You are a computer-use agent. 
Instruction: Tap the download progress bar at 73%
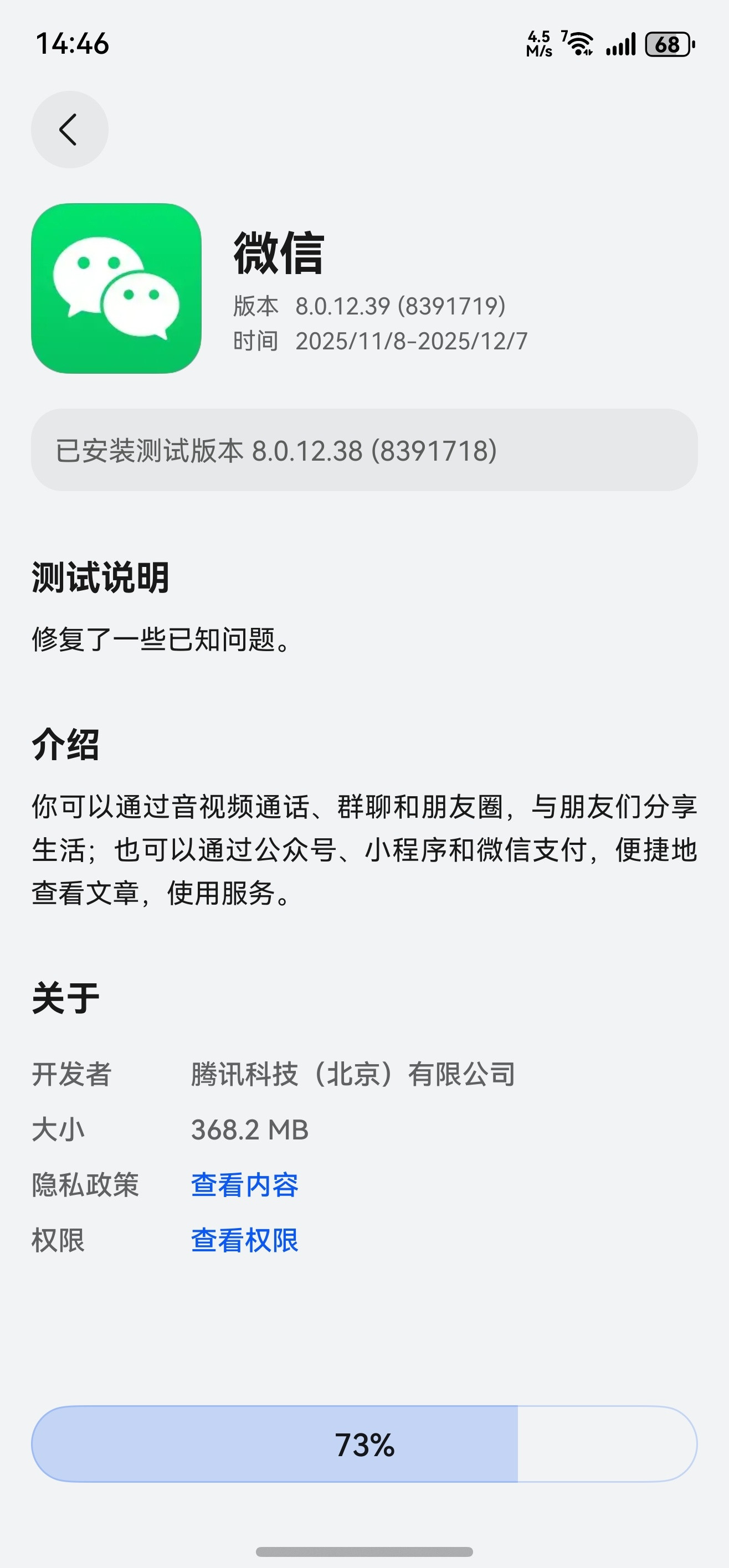[364, 1441]
